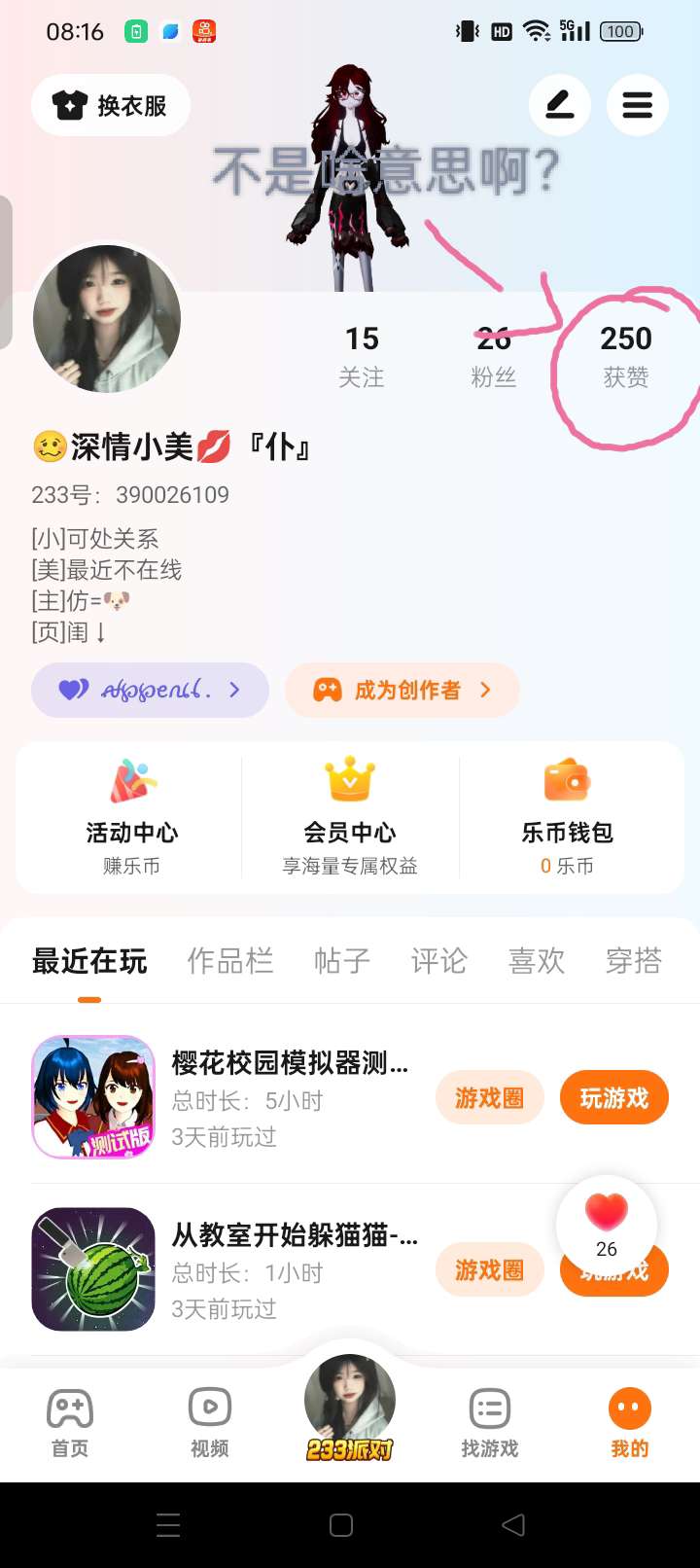Viewport: 700px width, 1568px height.
Task: Switch to the 作品栏 tab
Action: tap(230, 961)
